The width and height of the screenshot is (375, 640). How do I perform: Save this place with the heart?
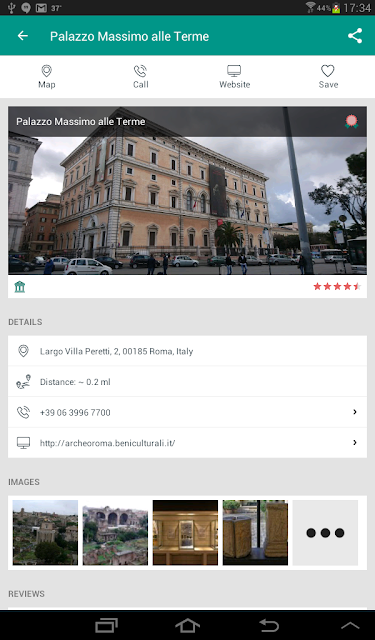click(x=328, y=77)
